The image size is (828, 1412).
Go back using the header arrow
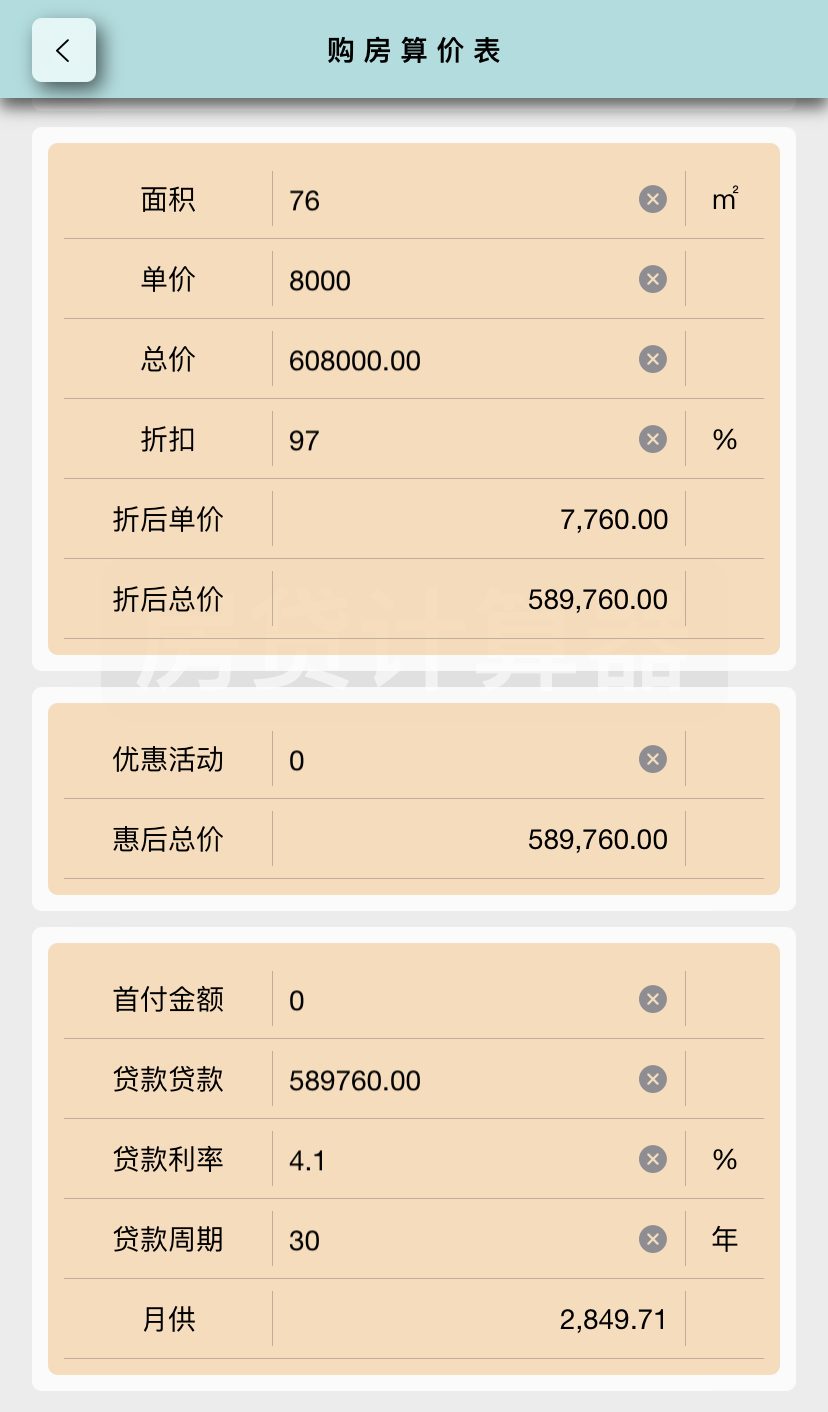[64, 50]
